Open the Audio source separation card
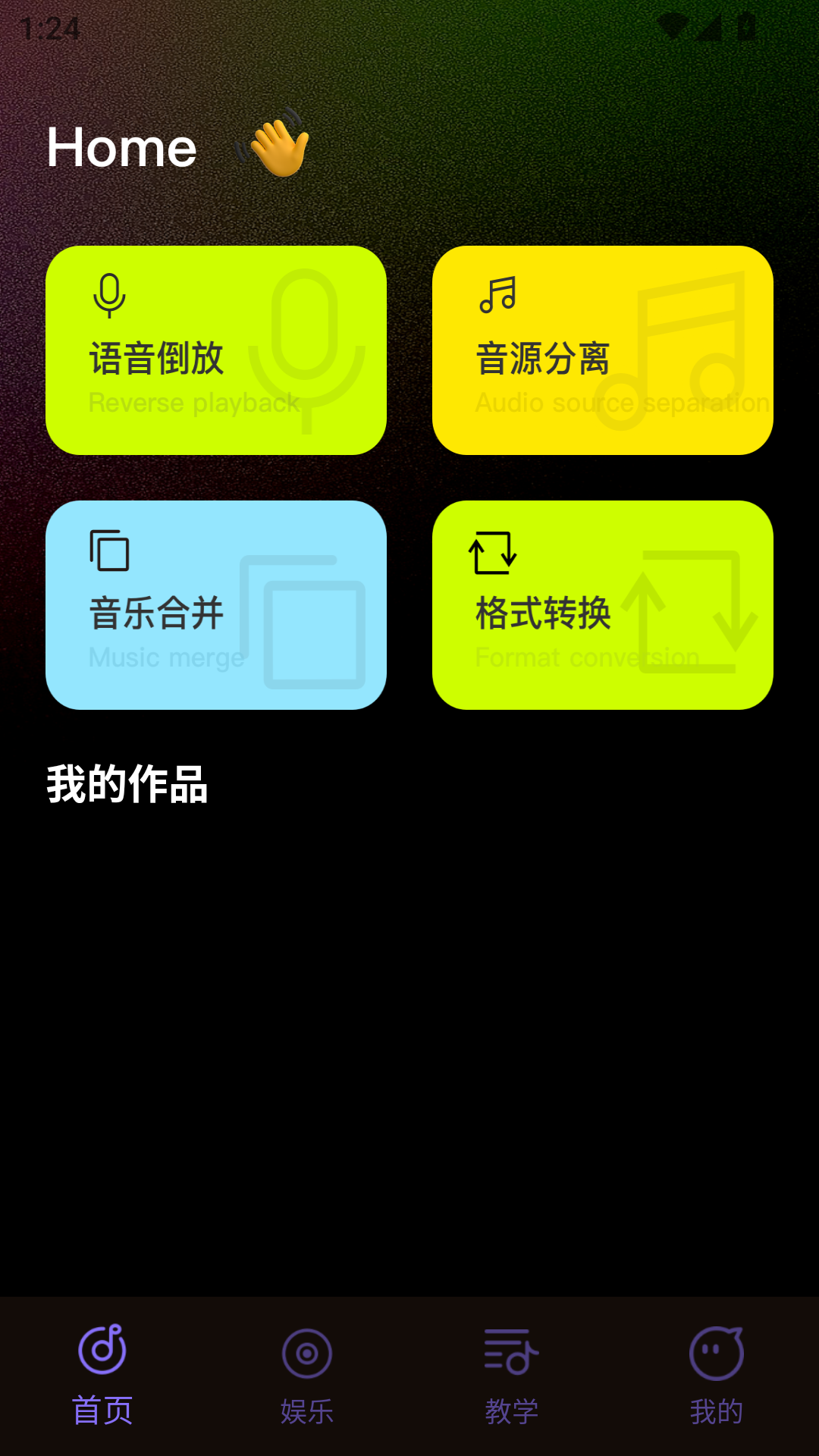Image resolution: width=819 pixels, height=1456 pixels. 603,350
